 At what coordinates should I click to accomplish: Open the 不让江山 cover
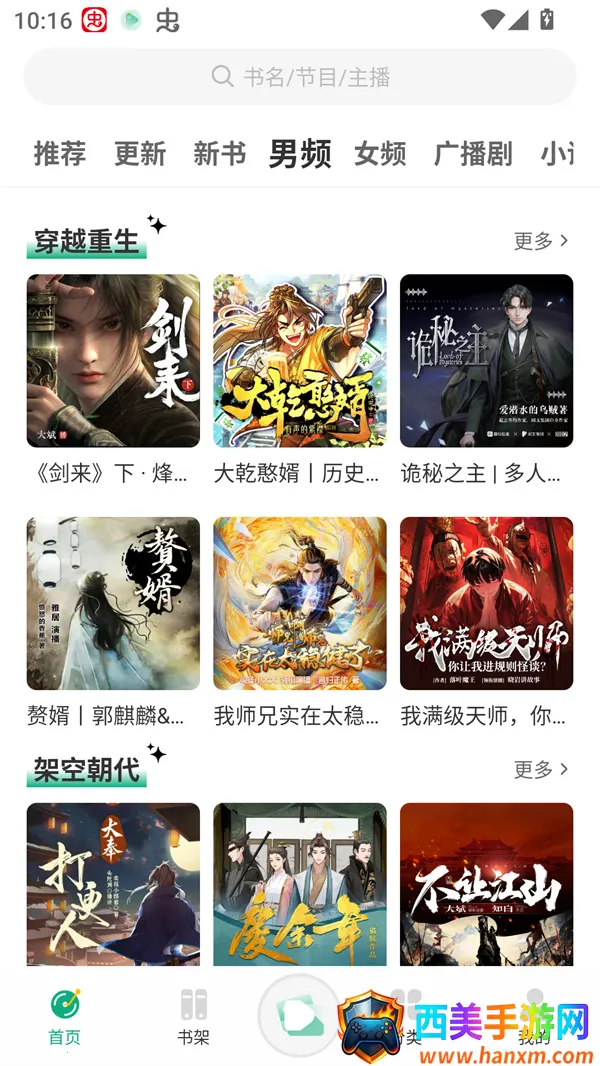(x=486, y=884)
